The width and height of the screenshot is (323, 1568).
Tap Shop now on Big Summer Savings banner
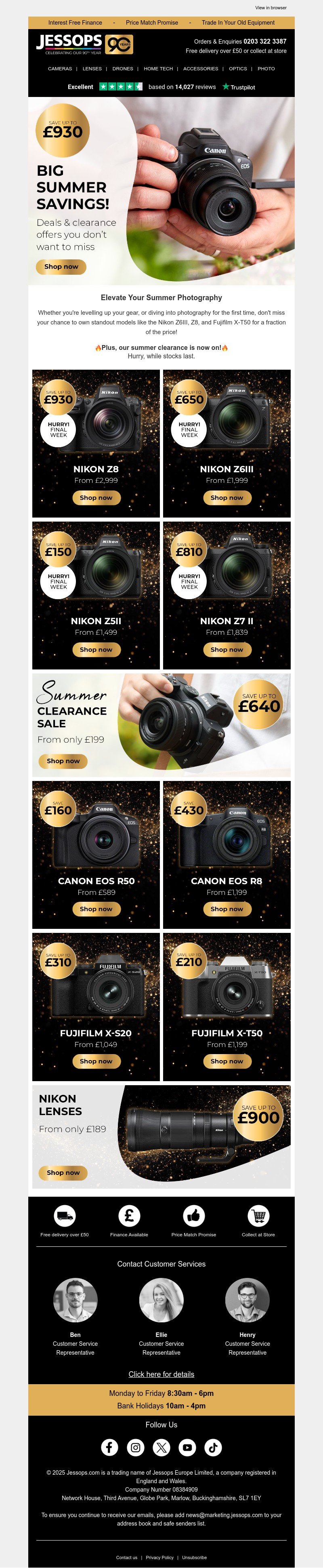click(61, 267)
